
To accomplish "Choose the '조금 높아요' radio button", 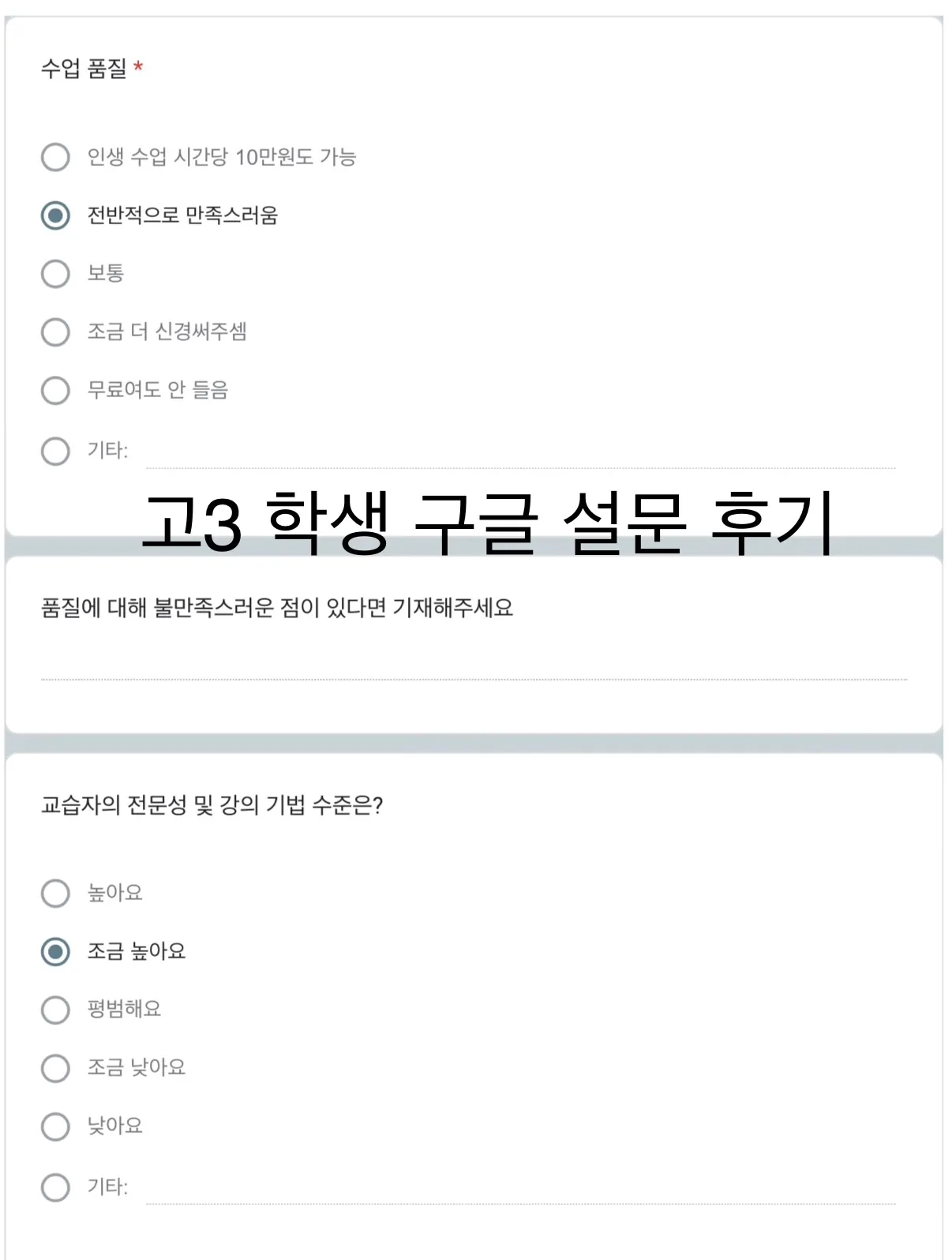I will pos(55,951).
